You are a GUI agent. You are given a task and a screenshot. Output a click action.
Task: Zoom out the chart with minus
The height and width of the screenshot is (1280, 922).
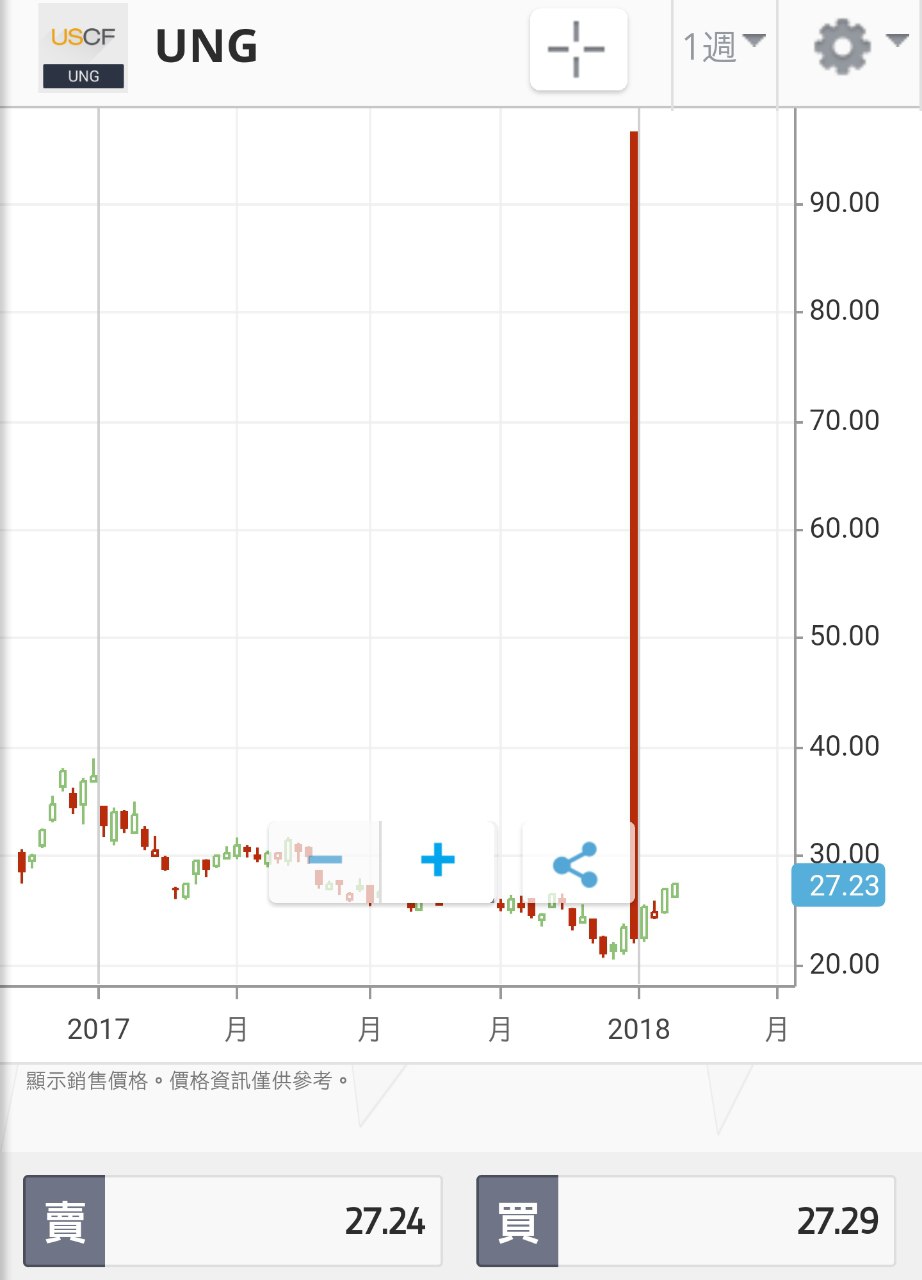[325, 861]
